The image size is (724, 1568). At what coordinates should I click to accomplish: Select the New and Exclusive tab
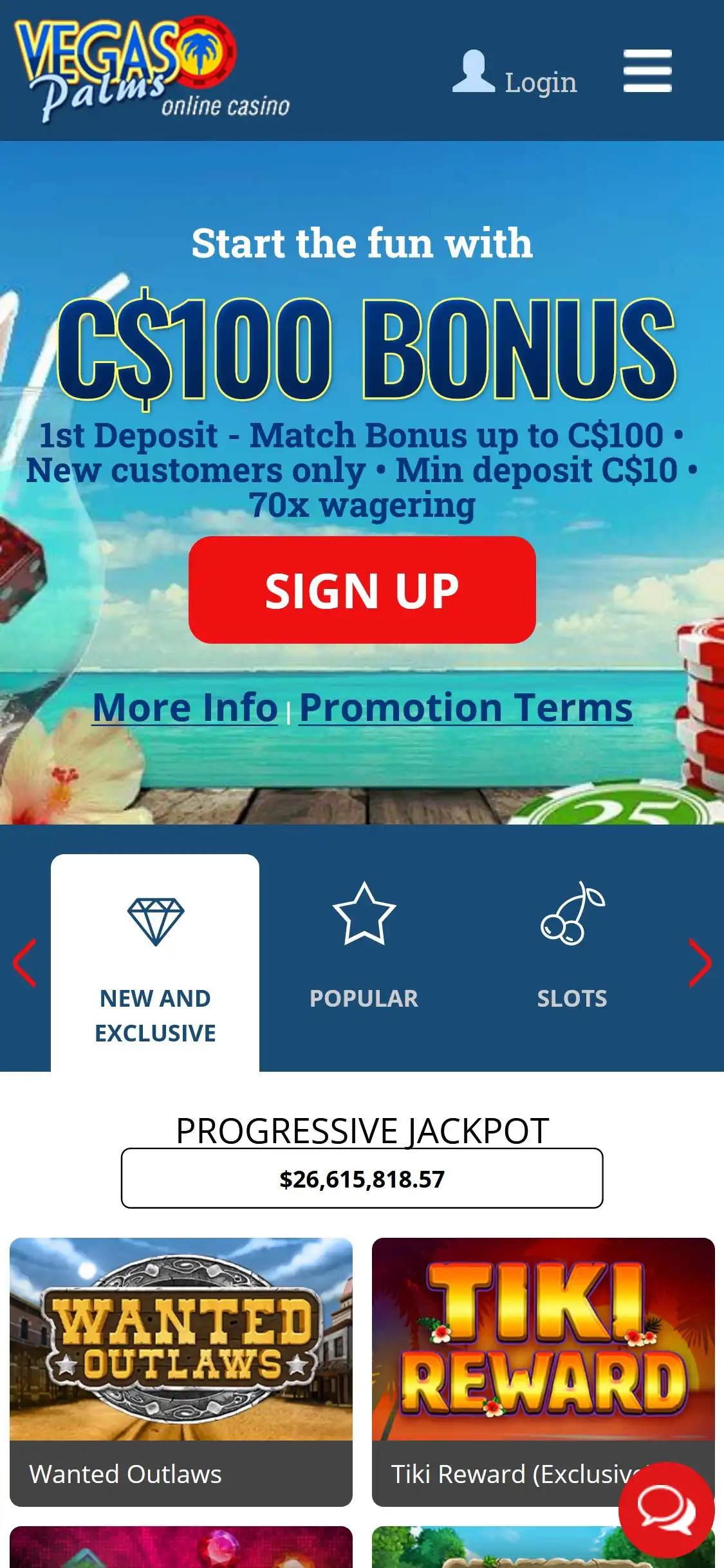(x=155, y=963)
